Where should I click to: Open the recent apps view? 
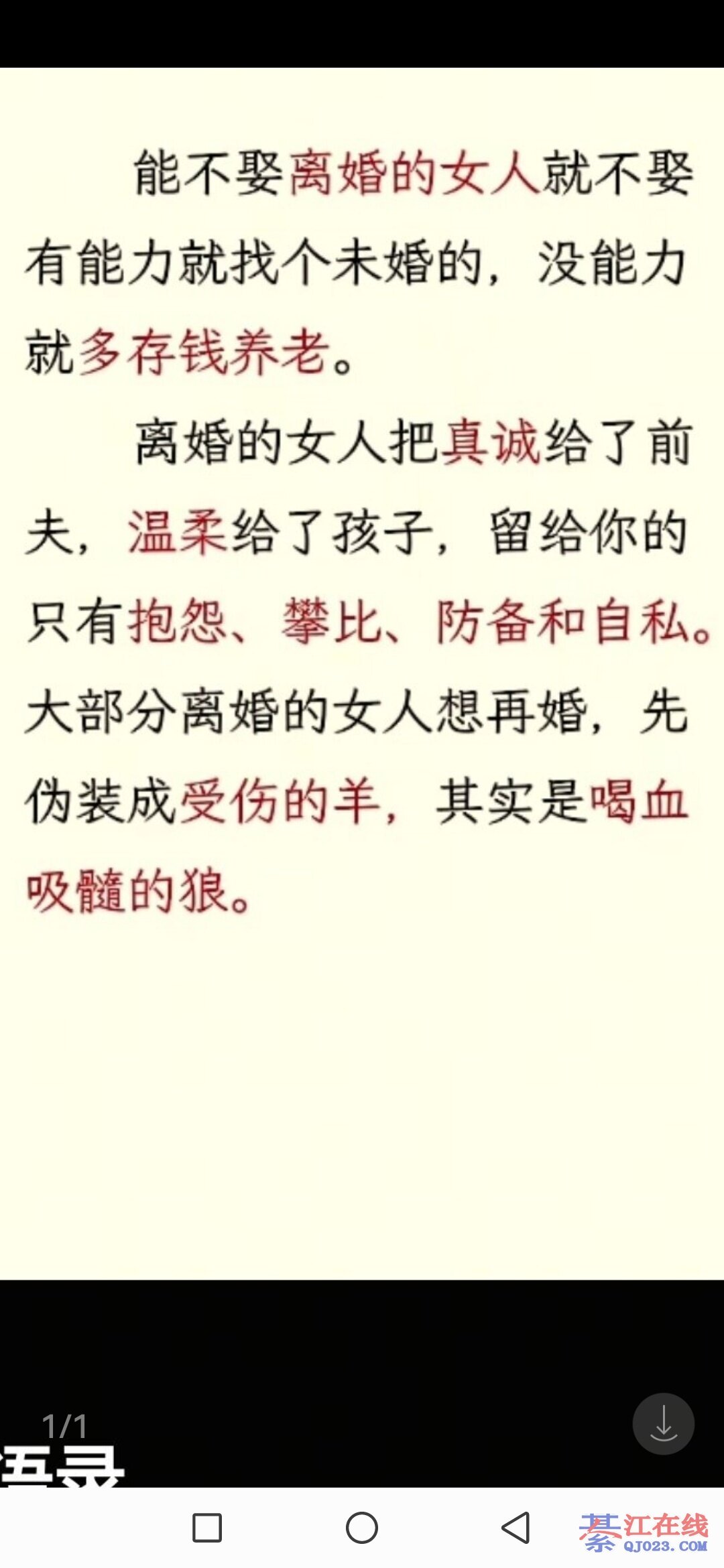click(x=207, y=1528)
